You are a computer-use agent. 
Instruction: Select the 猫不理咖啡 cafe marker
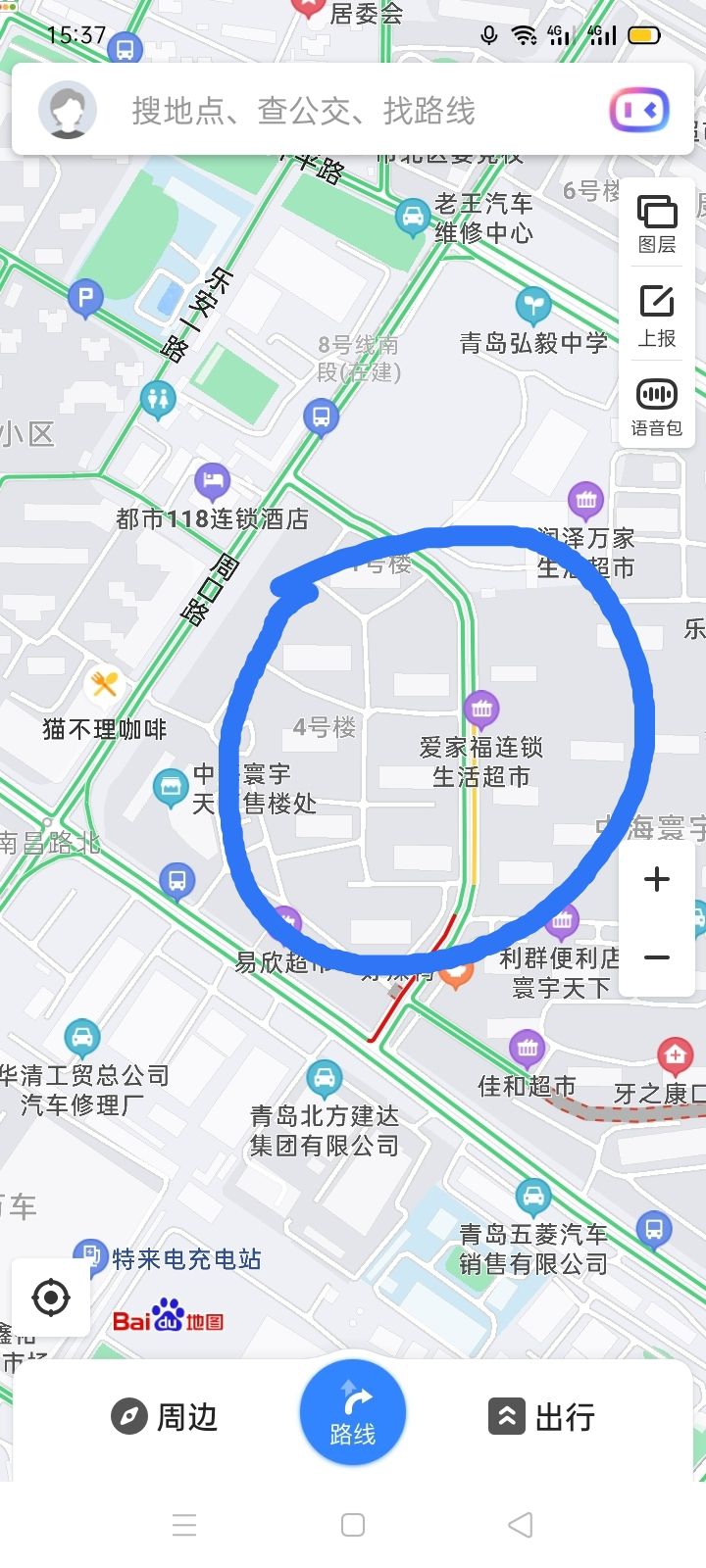tap(105, 685)
